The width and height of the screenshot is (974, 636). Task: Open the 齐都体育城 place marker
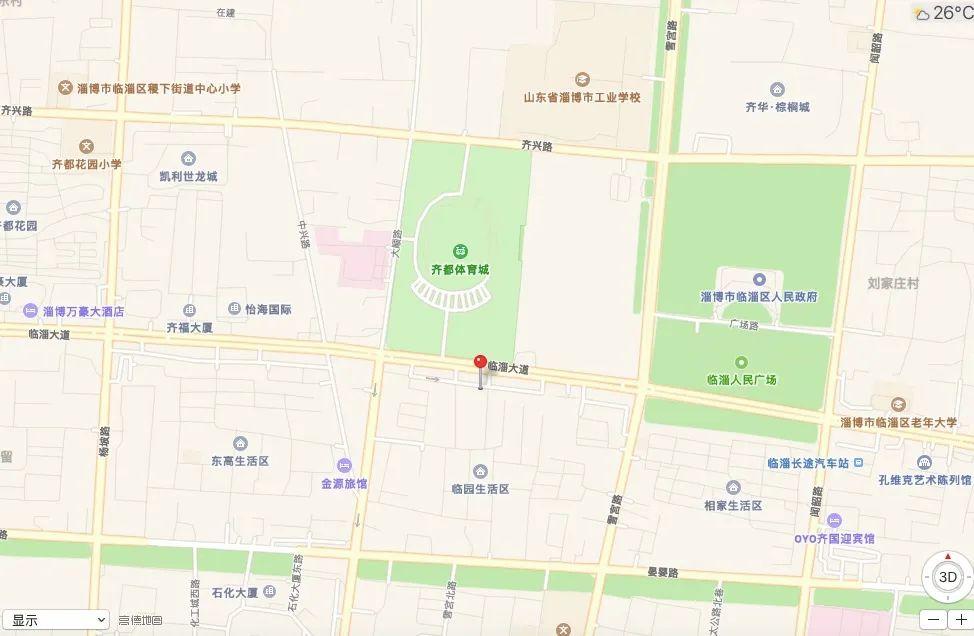[x=461, y=250]
